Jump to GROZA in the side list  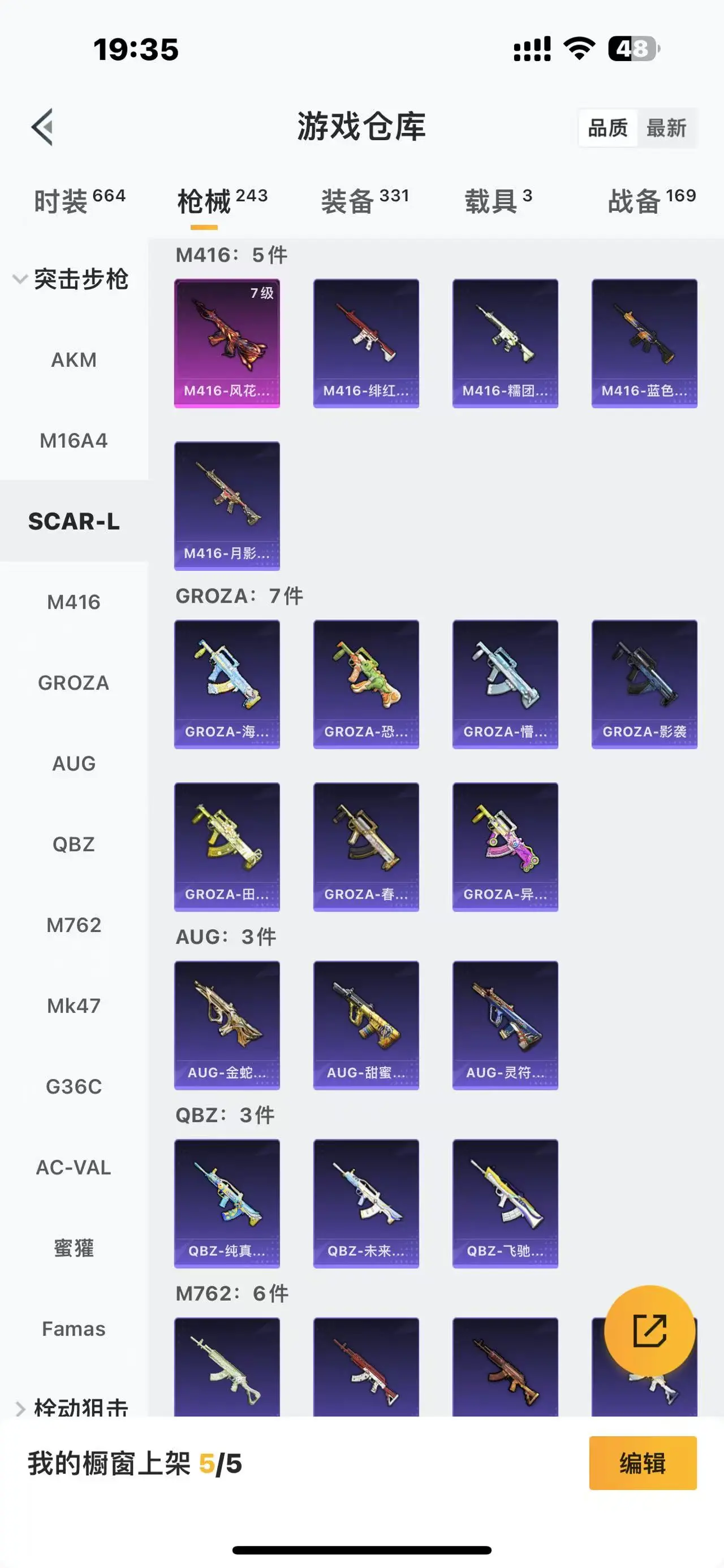(x=74, y=682)
